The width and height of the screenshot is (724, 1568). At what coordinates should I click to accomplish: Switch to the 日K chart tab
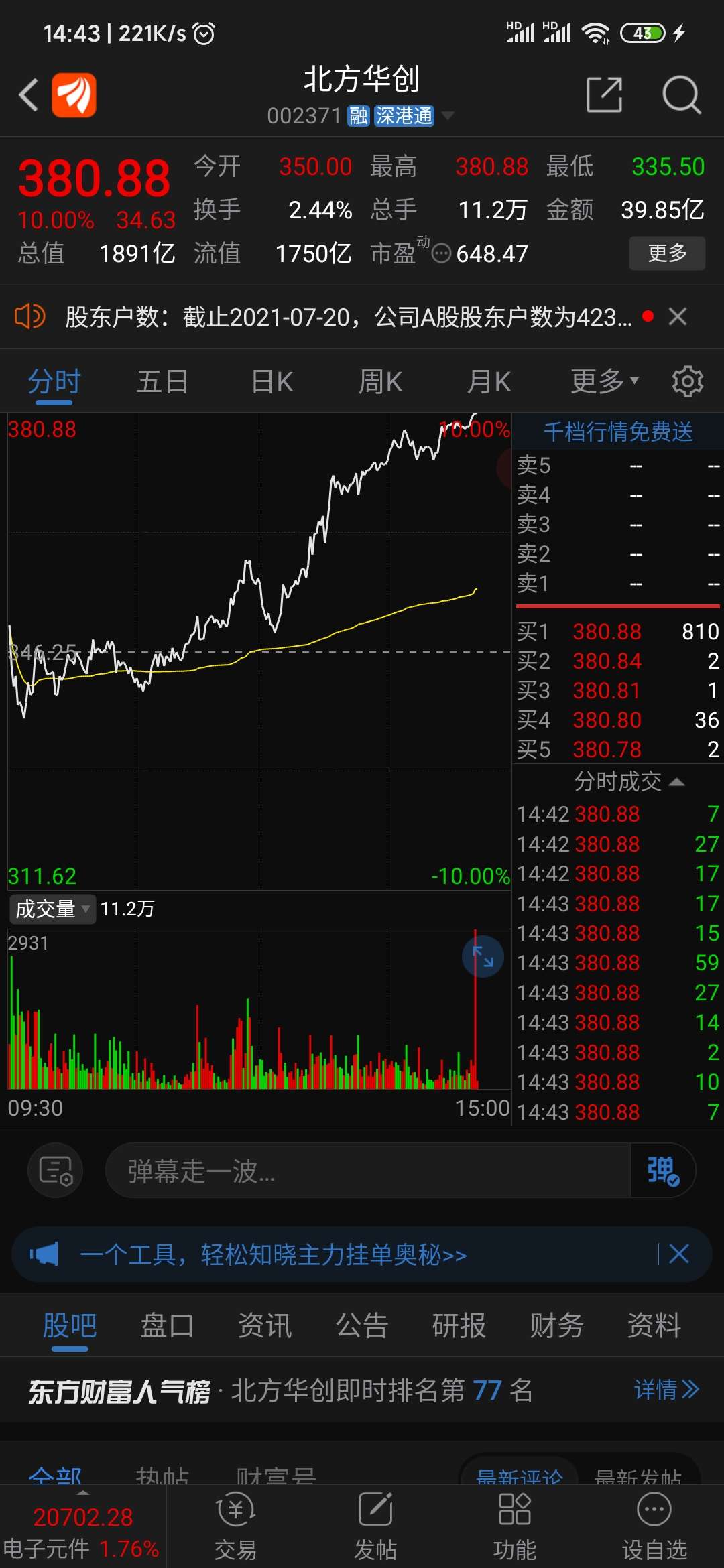pyautogui.click(x=272, y=382)
